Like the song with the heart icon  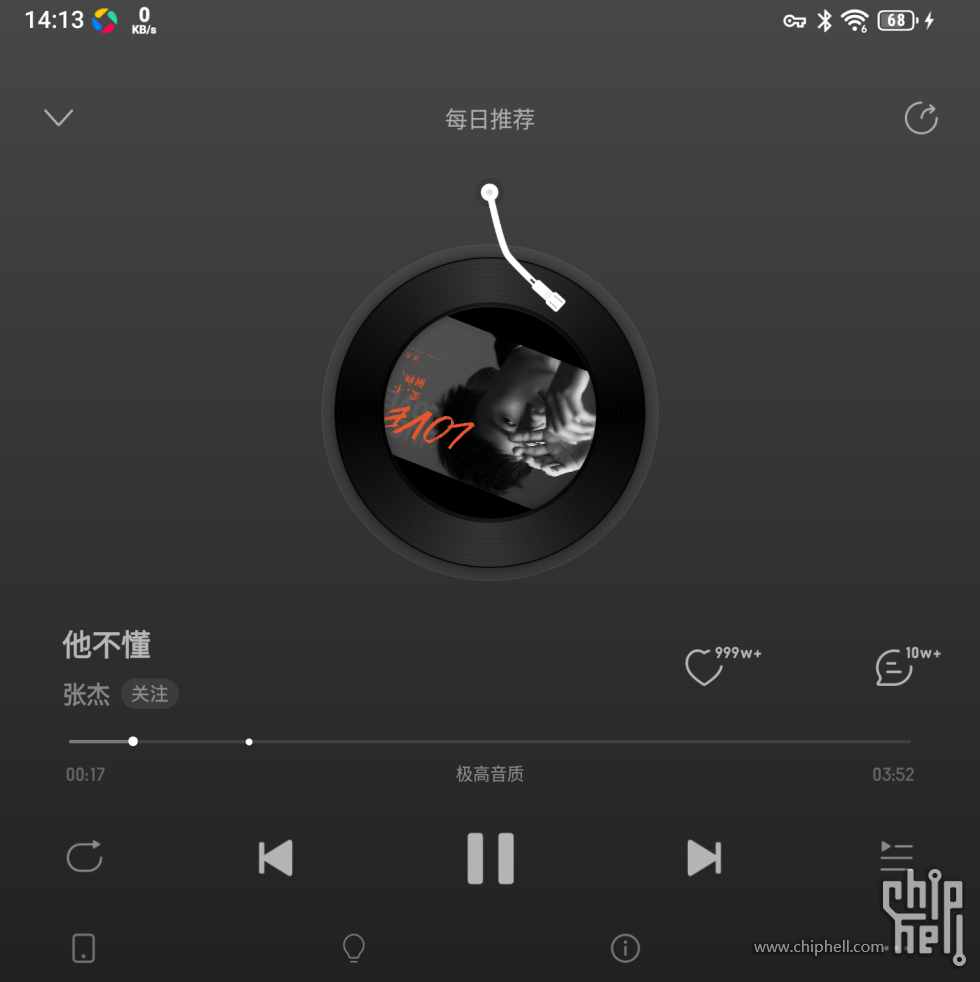coord(703,667)
